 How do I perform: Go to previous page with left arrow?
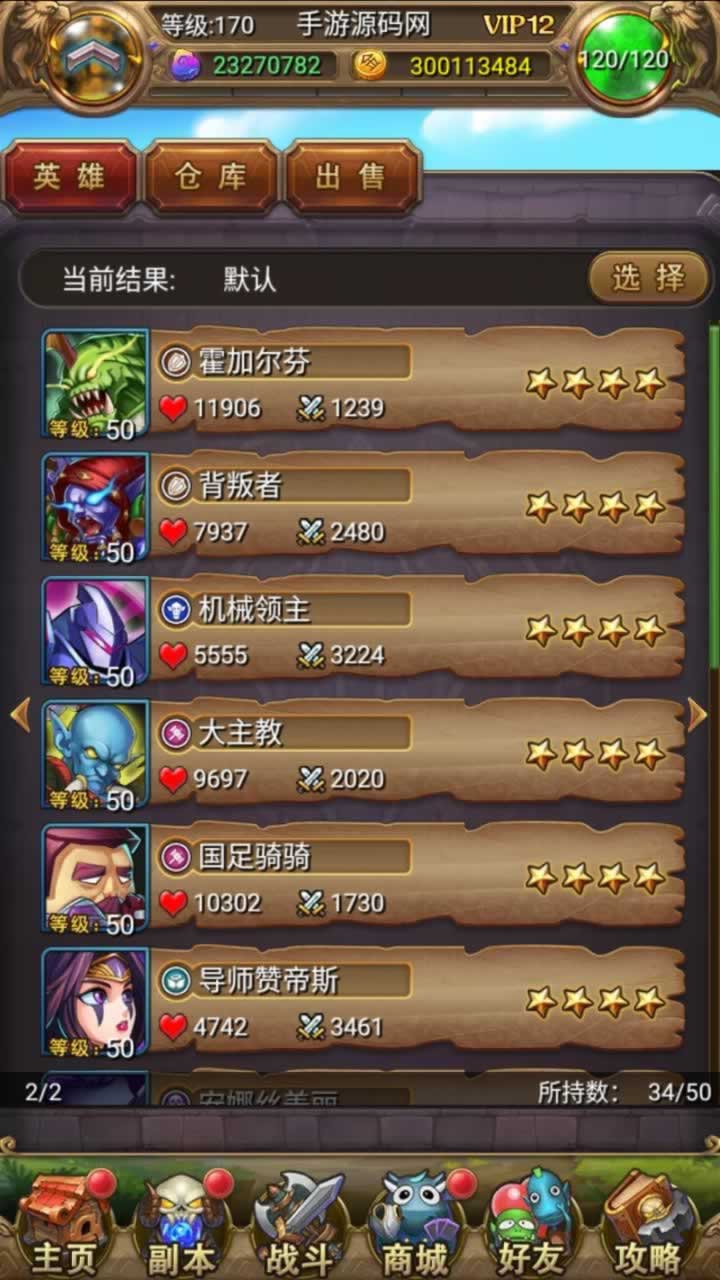(x=20, y=714)
